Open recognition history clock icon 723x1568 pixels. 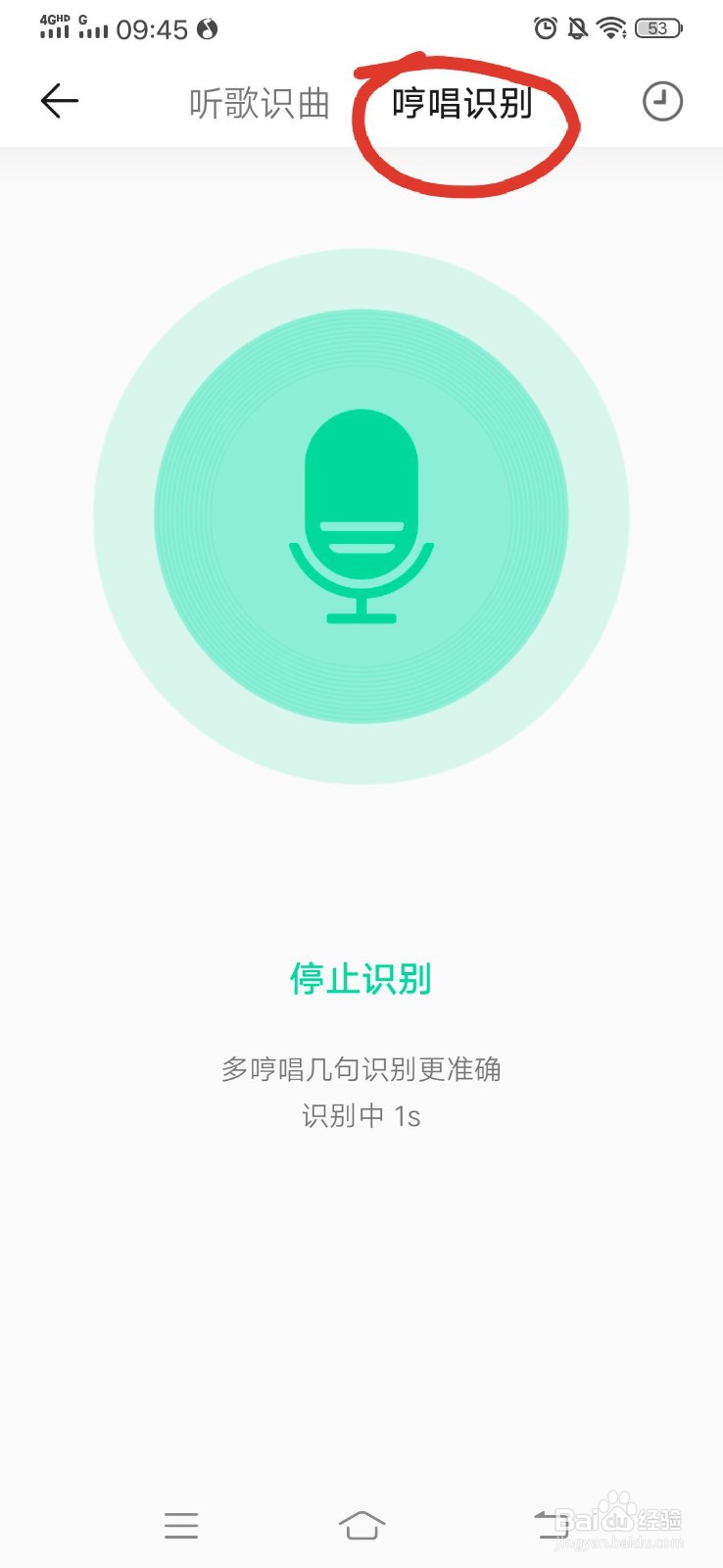pyautogui.click(x=662, y=101)
